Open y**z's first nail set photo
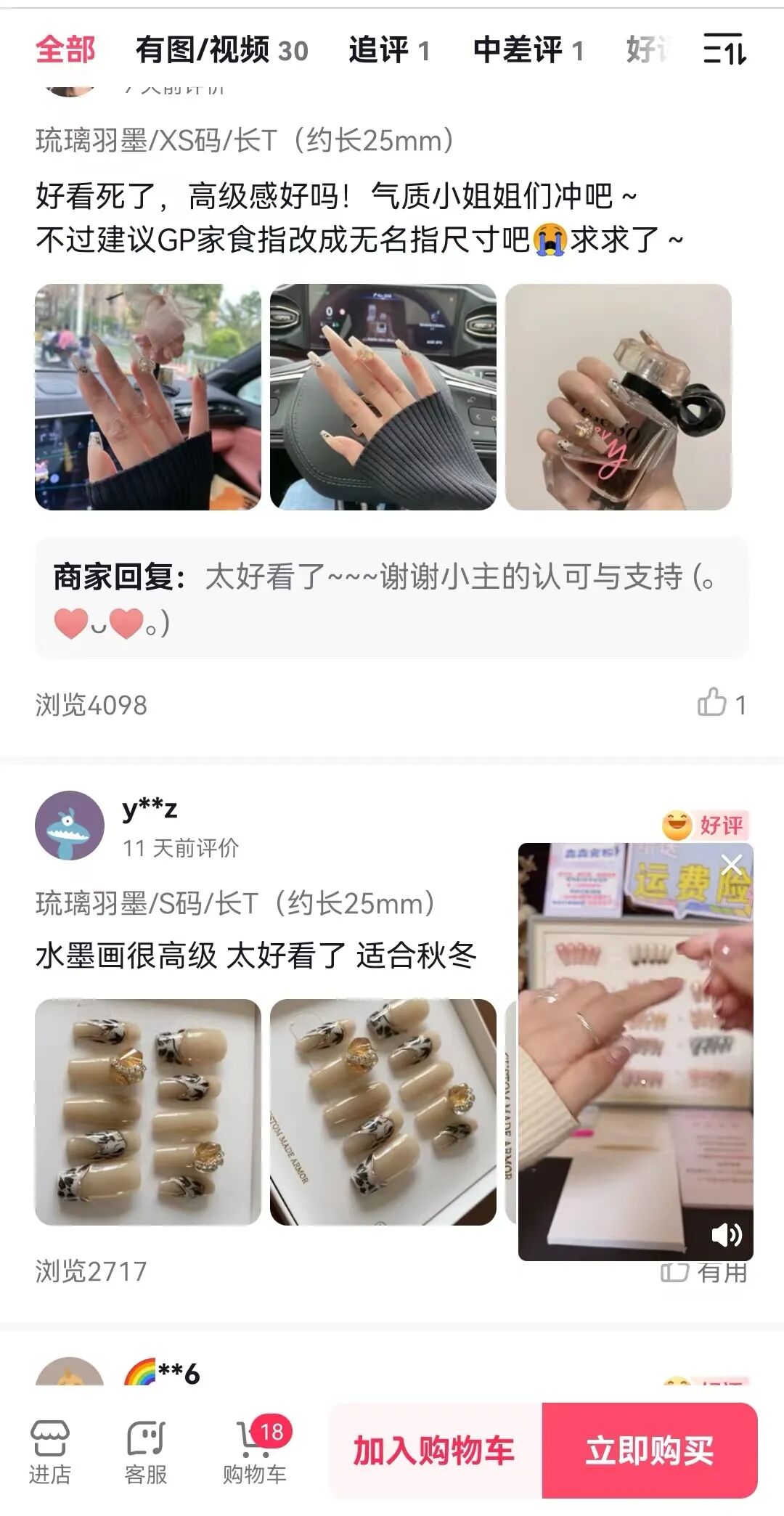 tap(148, 1112)
